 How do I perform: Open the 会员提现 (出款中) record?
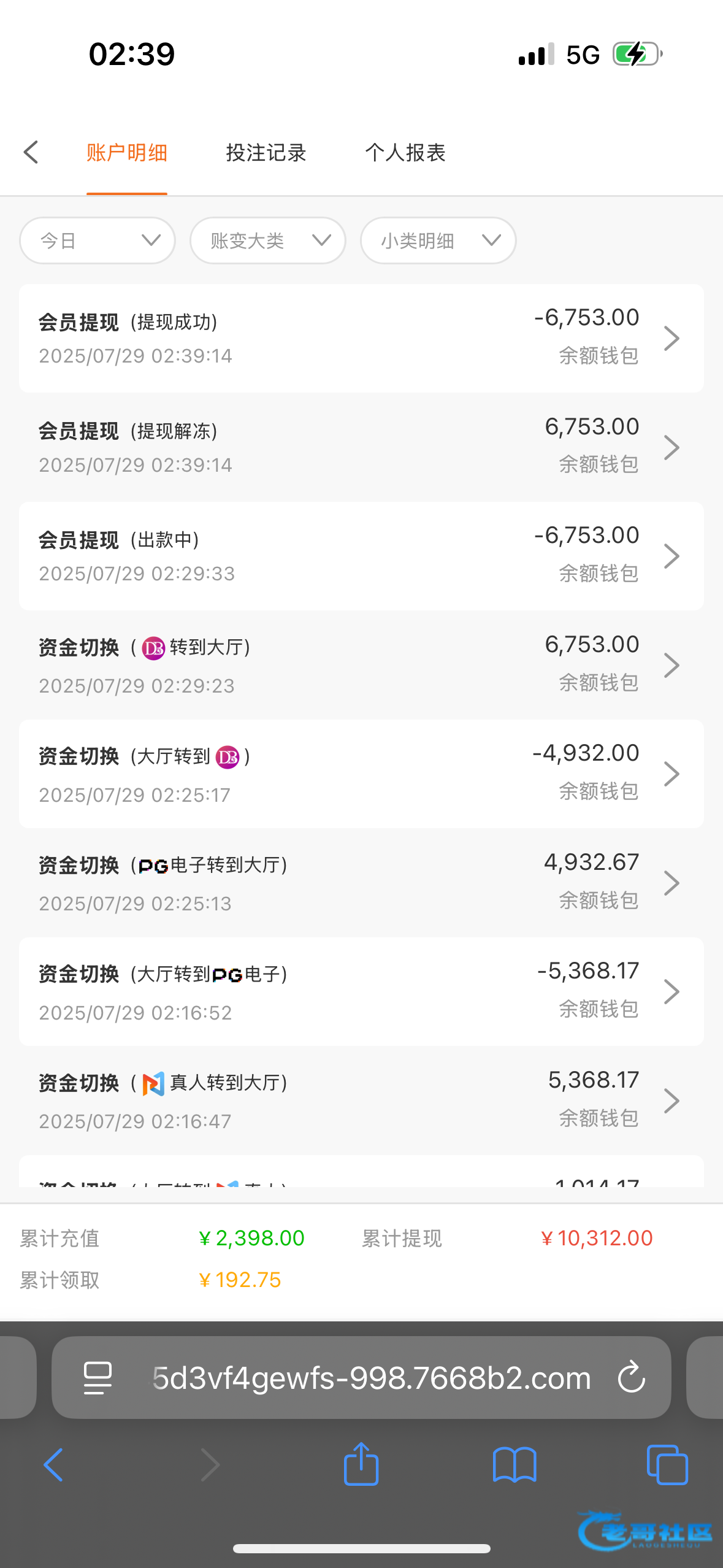[x=361, y=556]
